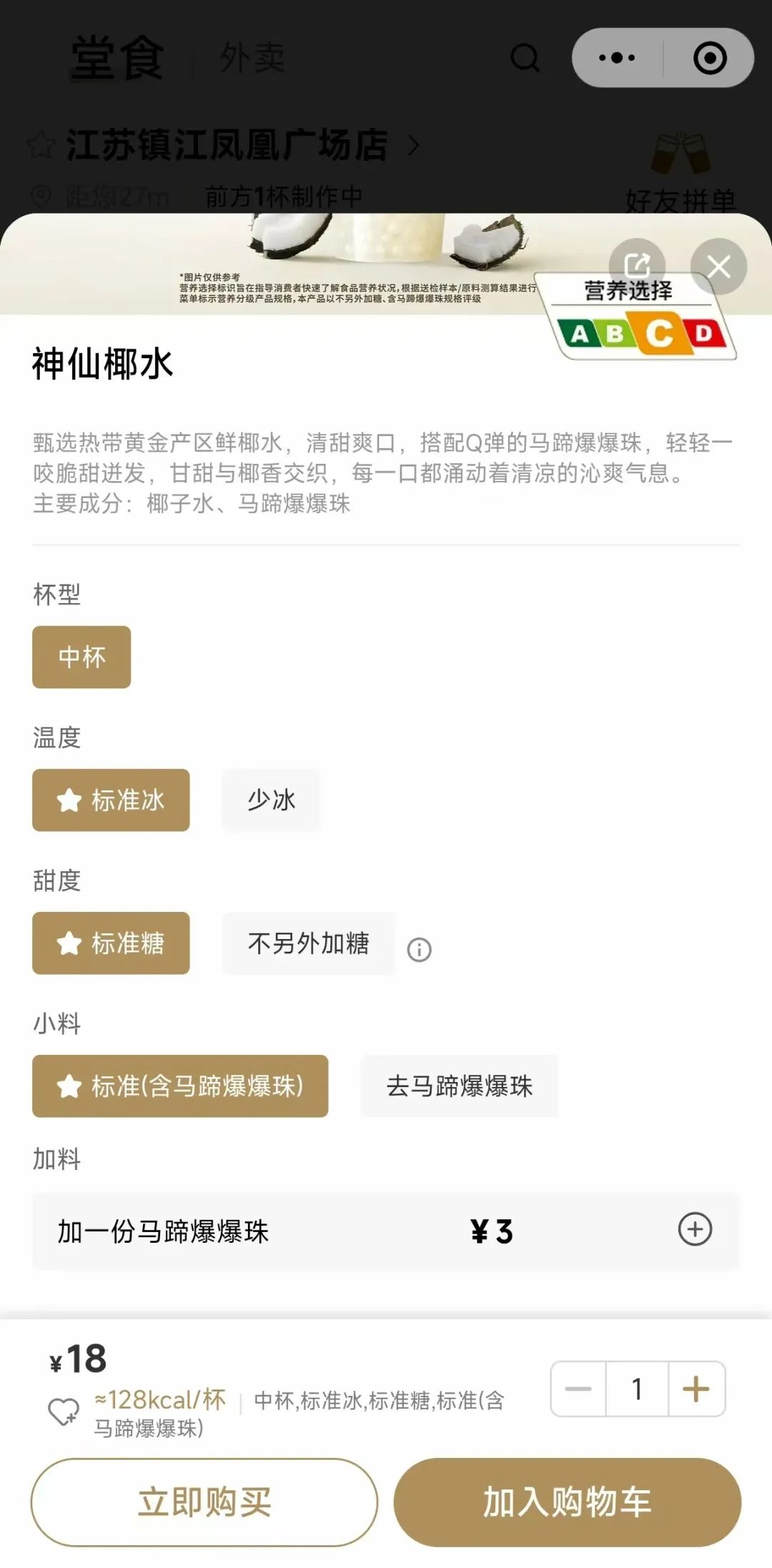Choose 标准(含马蹄爆爆珠) topping option
Screen dimensions: 772x1568
pyautogui.click(x=180, y=1086)
